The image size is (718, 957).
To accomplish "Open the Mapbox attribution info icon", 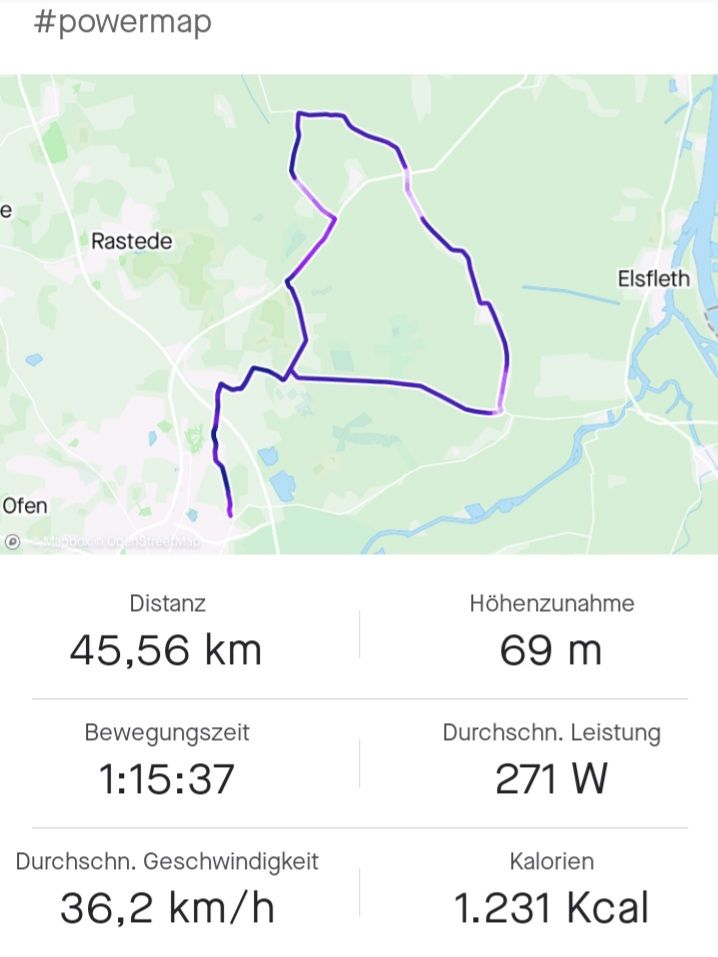I will tap(13, 541).
